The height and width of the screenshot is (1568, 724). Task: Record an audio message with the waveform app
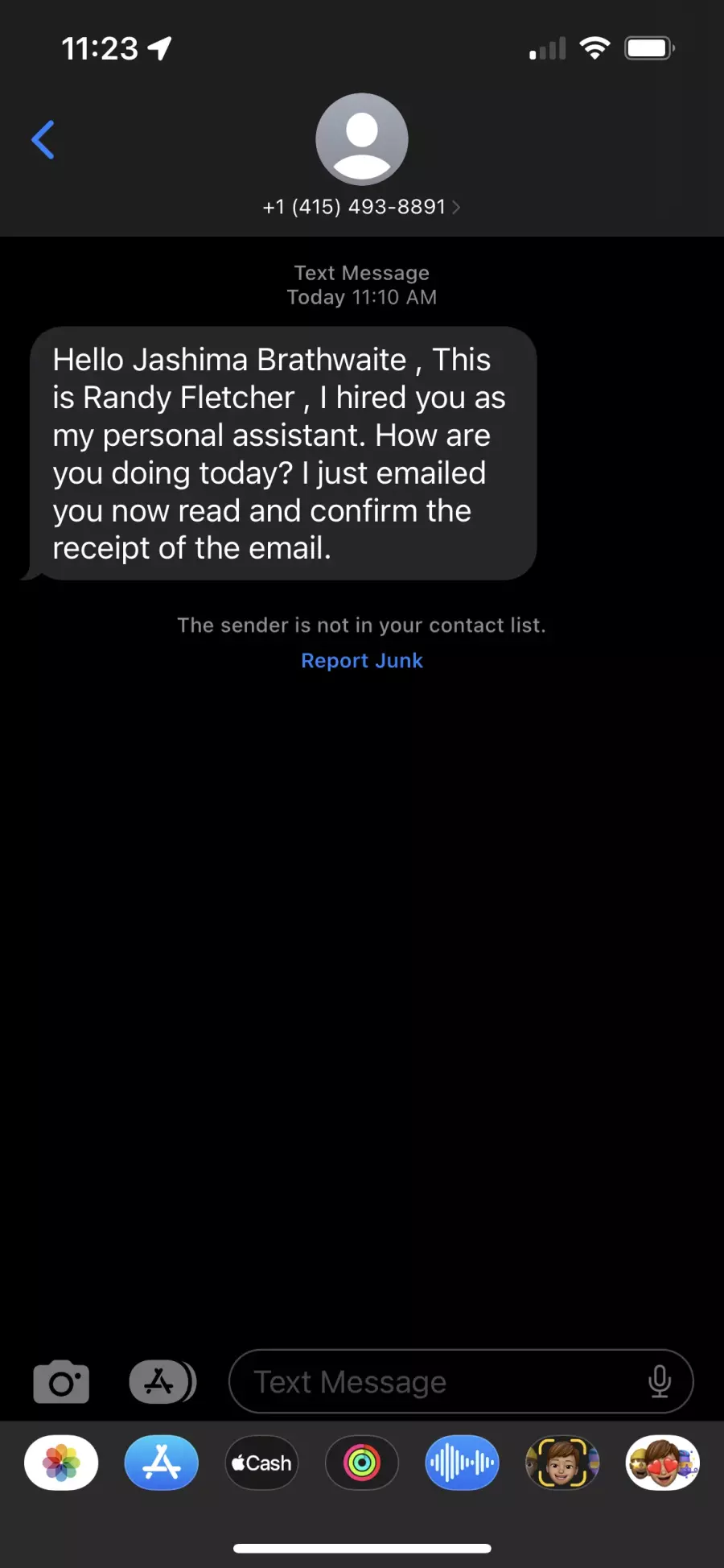pyautogui.click(x=462, y=1463)
